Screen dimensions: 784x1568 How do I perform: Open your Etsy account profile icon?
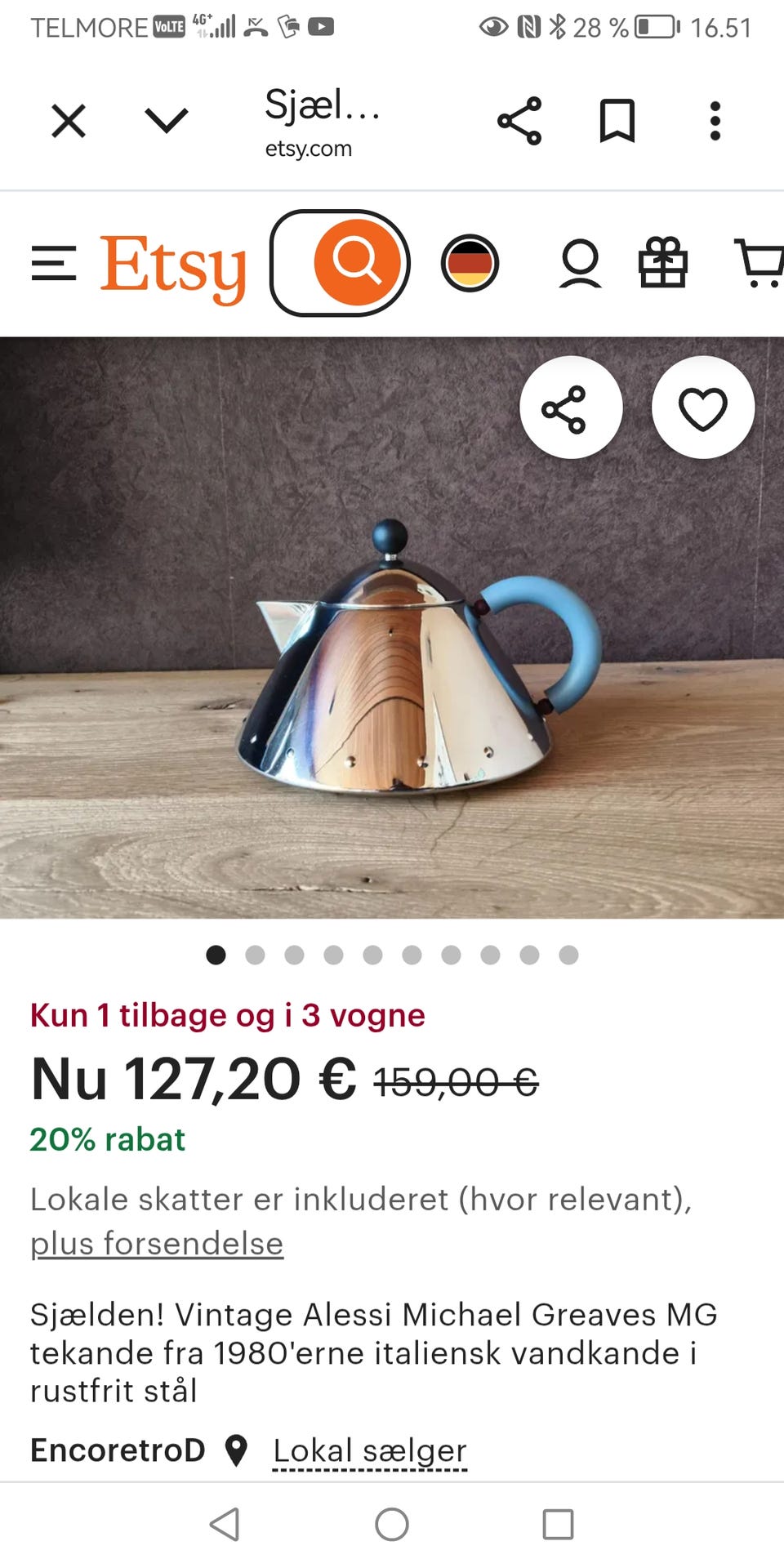pyautogui.click(x=581, y=263)
